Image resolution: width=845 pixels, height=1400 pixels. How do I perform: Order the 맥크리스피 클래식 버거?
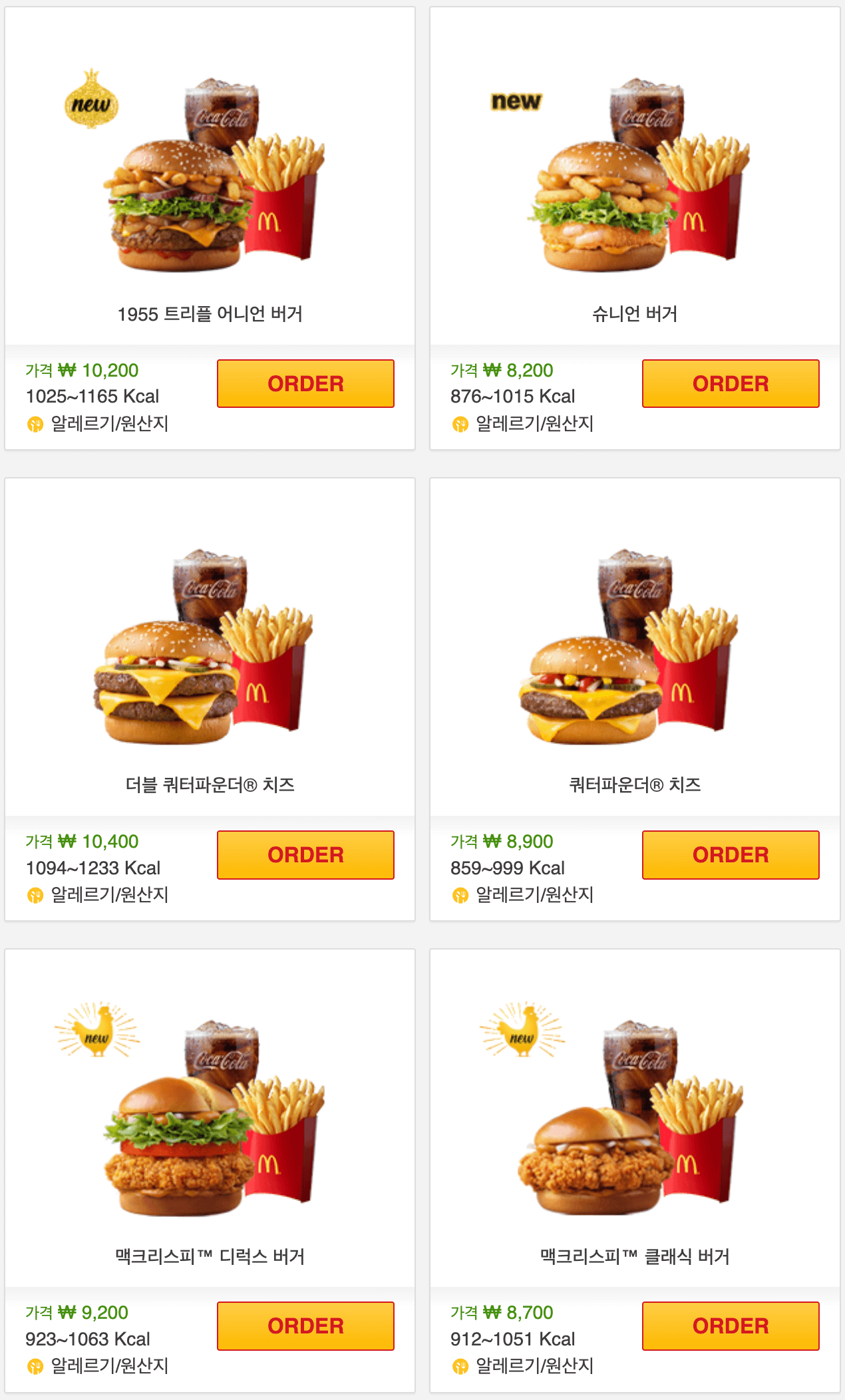tap(730, 1325)
